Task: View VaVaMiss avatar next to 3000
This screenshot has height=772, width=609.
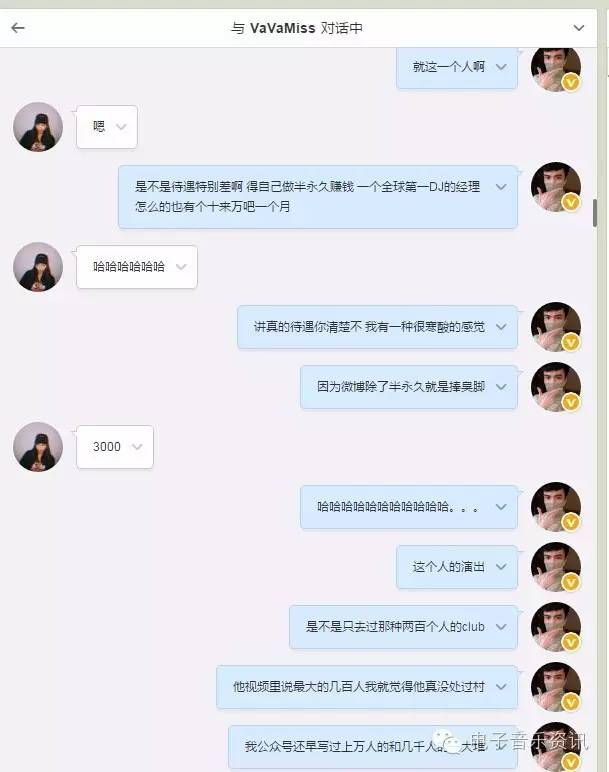Action: tap(38, 447)
